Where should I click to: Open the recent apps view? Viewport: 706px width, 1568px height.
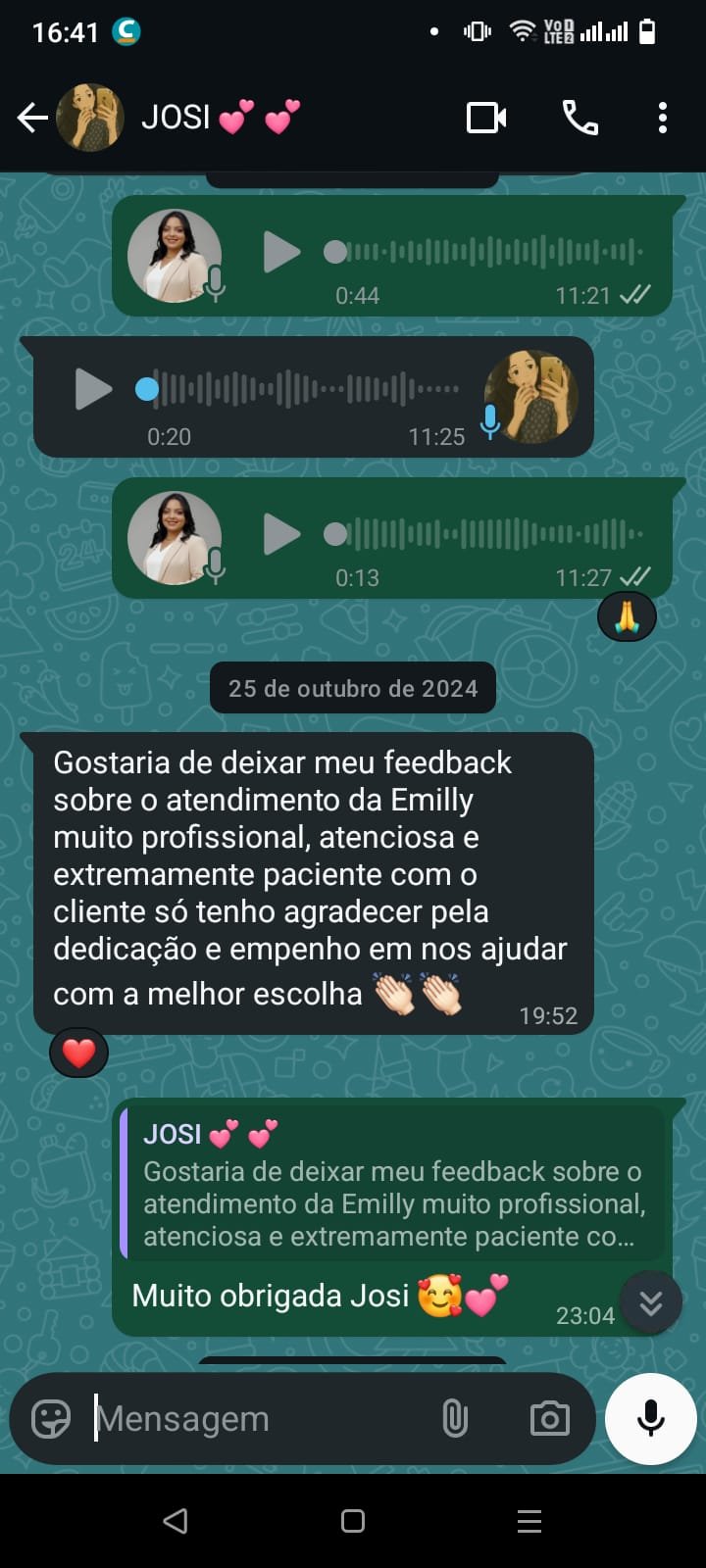529,1521
